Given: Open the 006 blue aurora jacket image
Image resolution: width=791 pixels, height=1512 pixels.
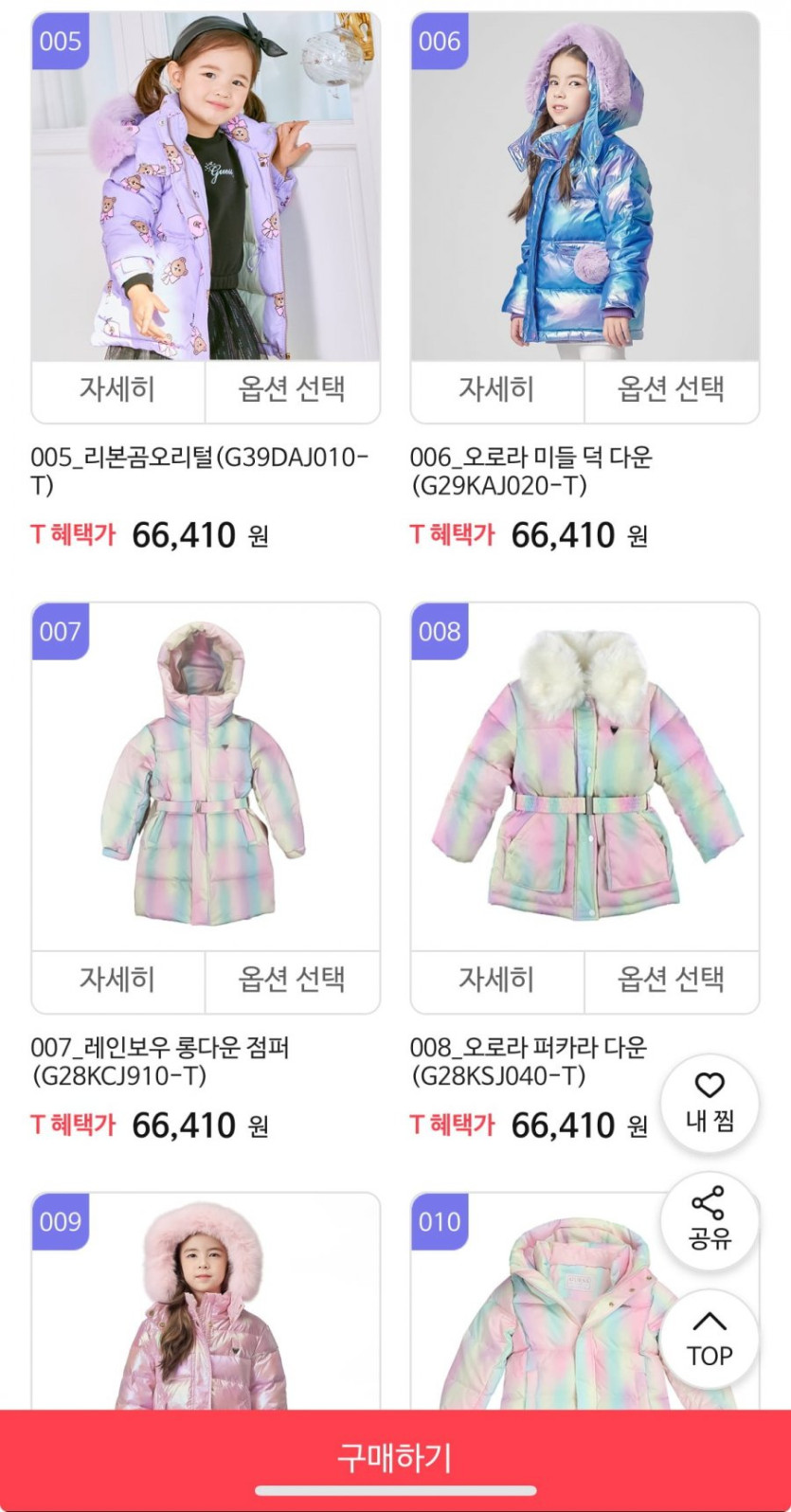Looking at the screenshot, I should [x=584, y=189].
